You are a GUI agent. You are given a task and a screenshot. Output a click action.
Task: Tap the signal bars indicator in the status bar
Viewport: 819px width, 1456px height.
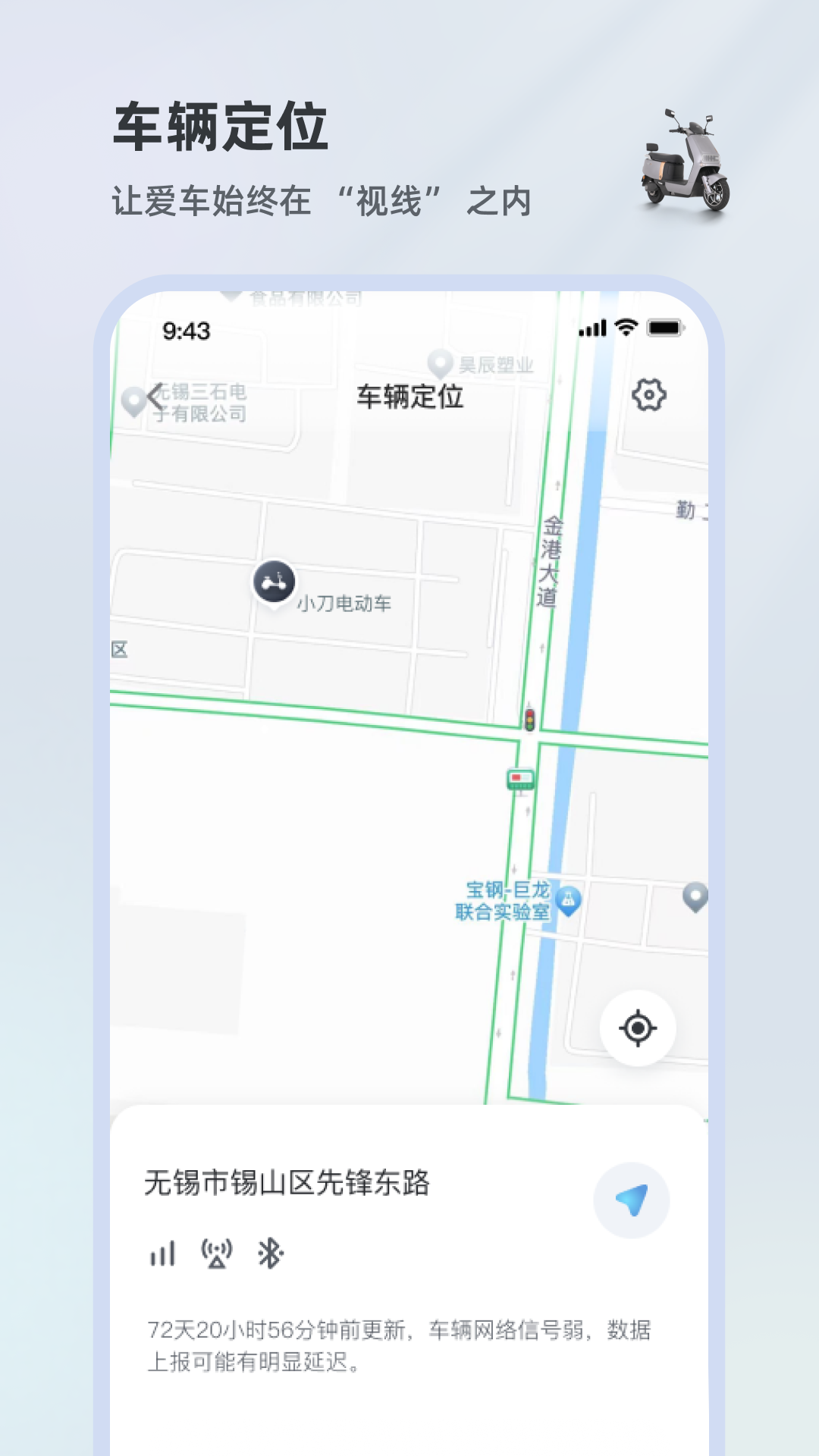pyautogui.click(x=593, y=329)
